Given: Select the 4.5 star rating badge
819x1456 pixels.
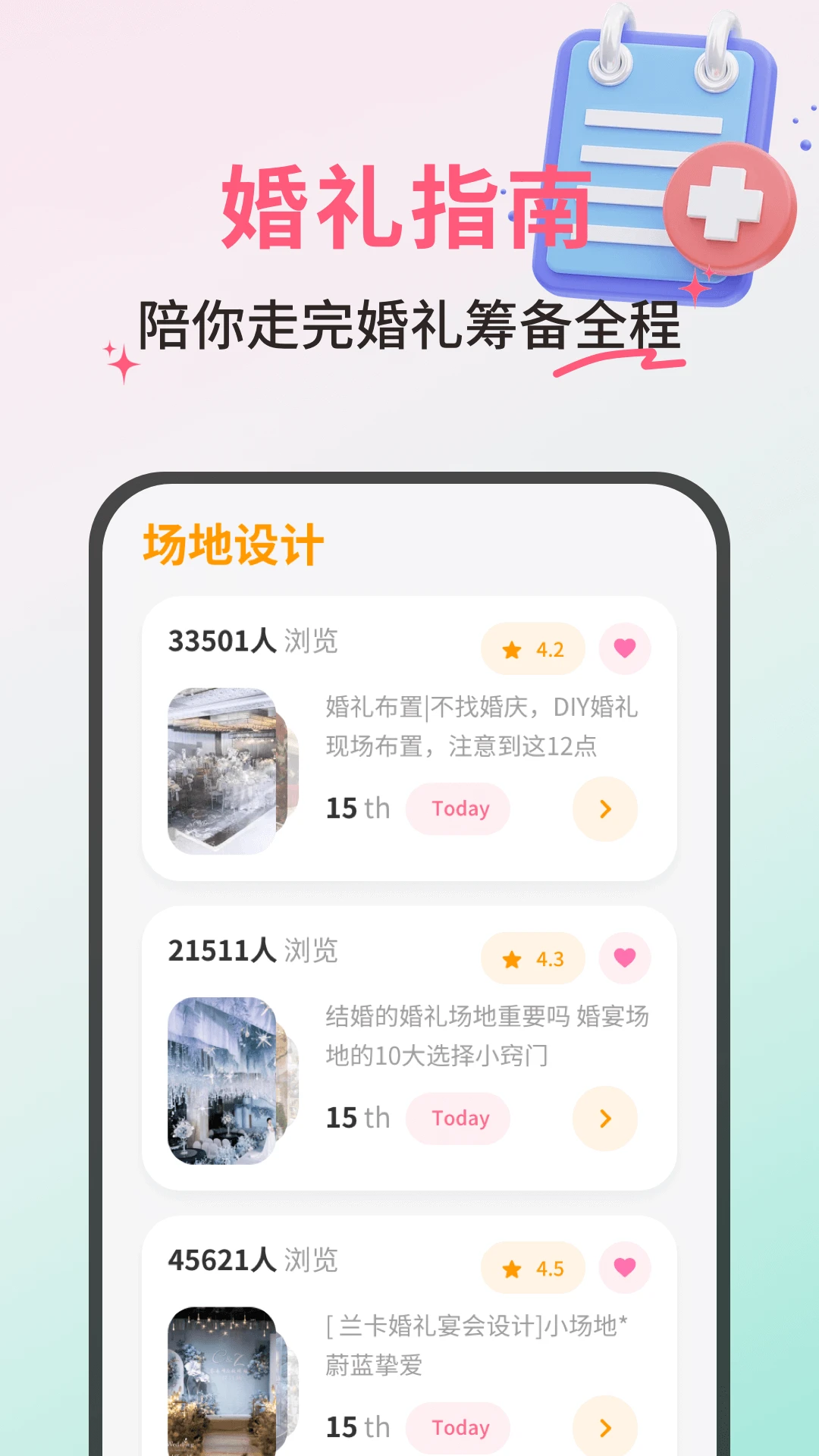Looking at the screenshot, I should tap(532, 1266).
